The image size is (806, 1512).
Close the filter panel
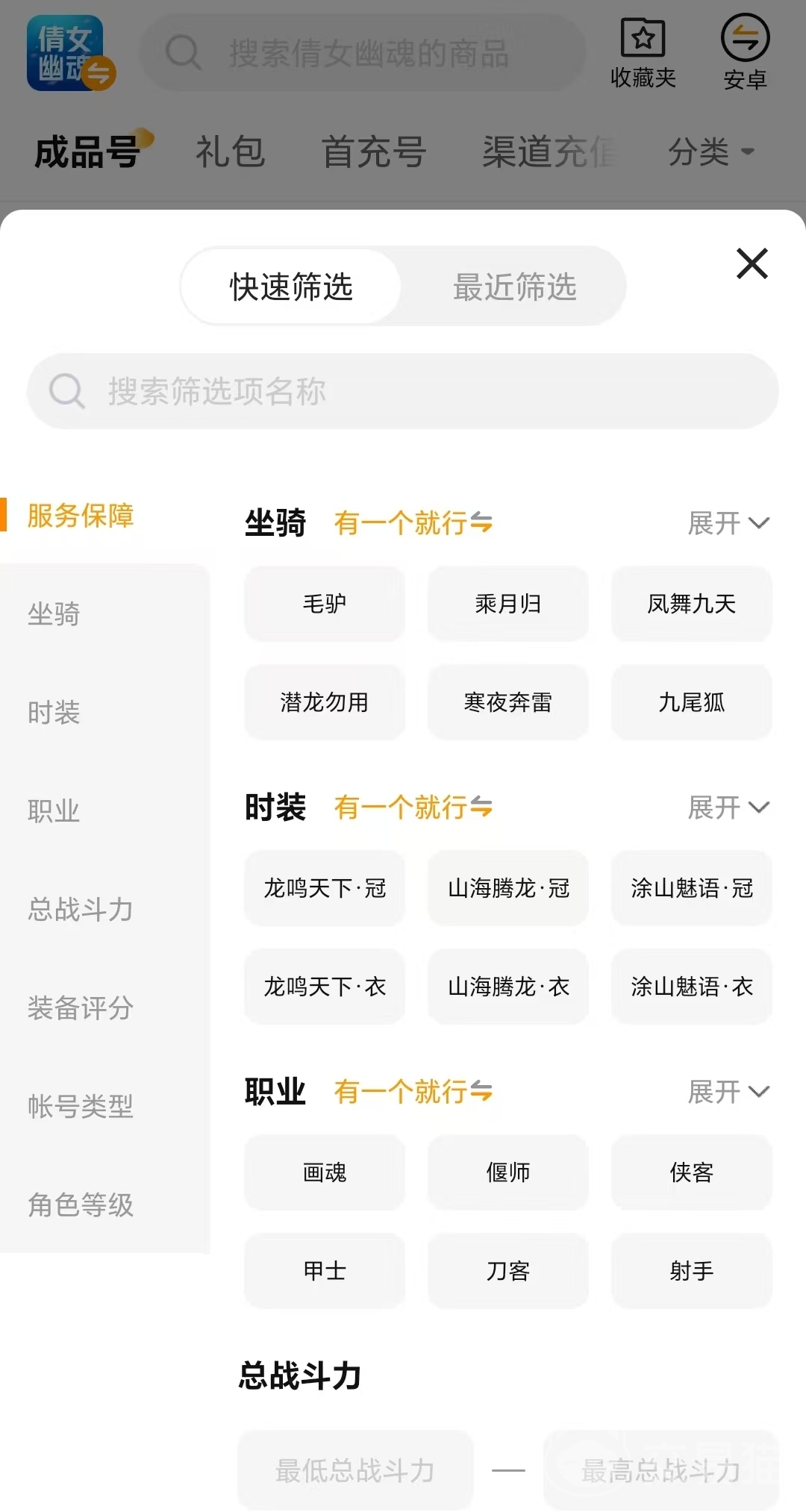point(752,263)
